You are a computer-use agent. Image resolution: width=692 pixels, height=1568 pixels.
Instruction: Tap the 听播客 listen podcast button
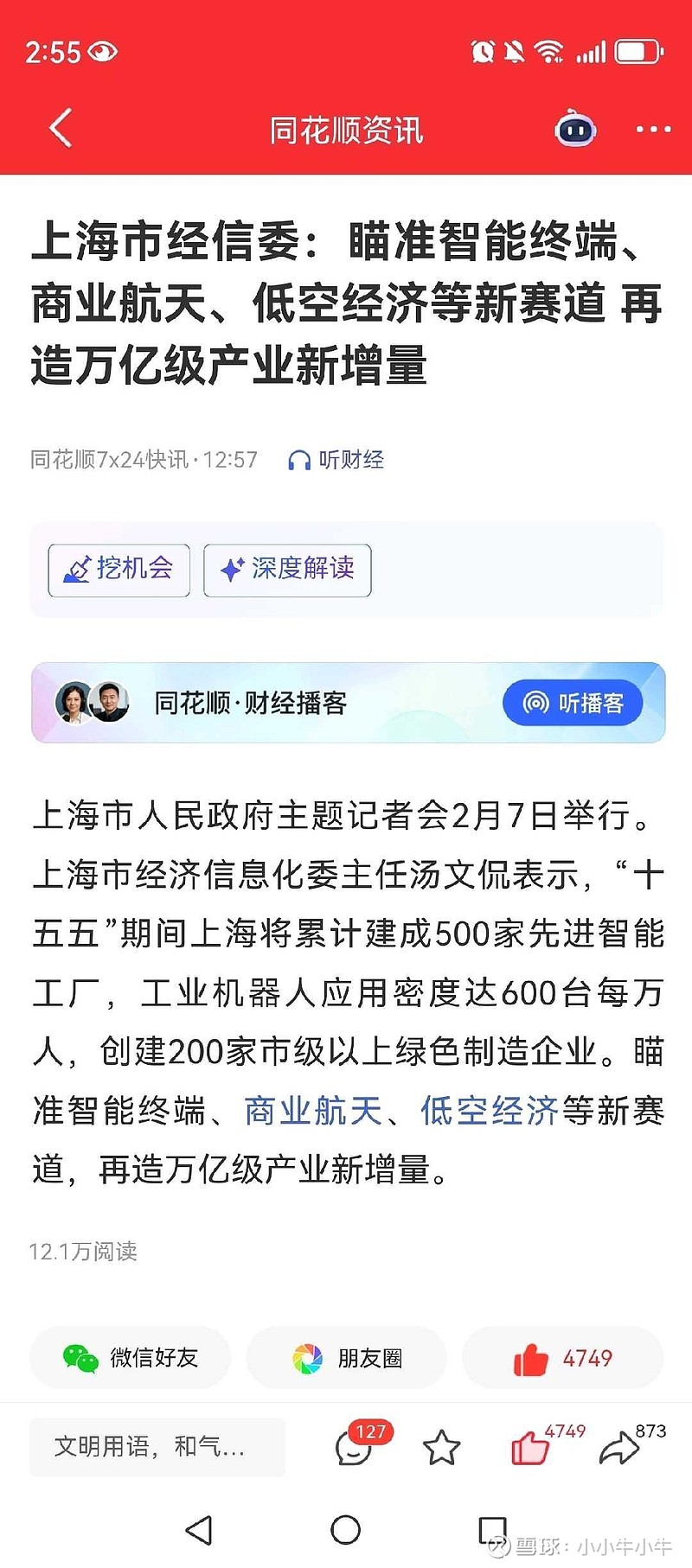573,703
